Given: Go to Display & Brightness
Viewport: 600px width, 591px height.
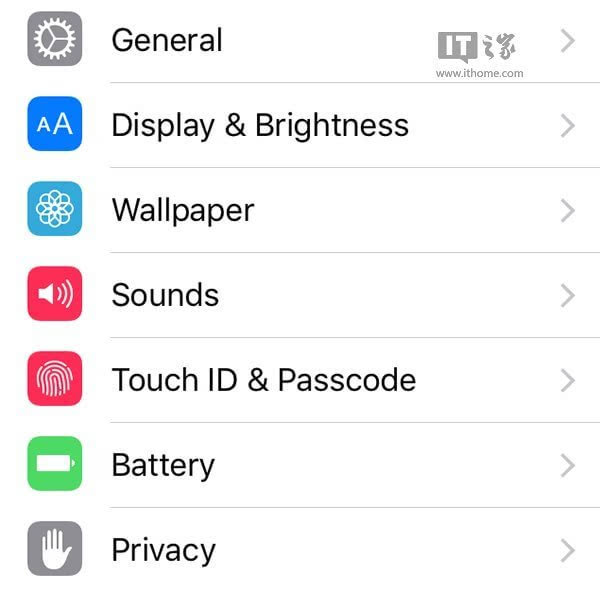Looking at the screenshot, I should (x=260, y=125).
